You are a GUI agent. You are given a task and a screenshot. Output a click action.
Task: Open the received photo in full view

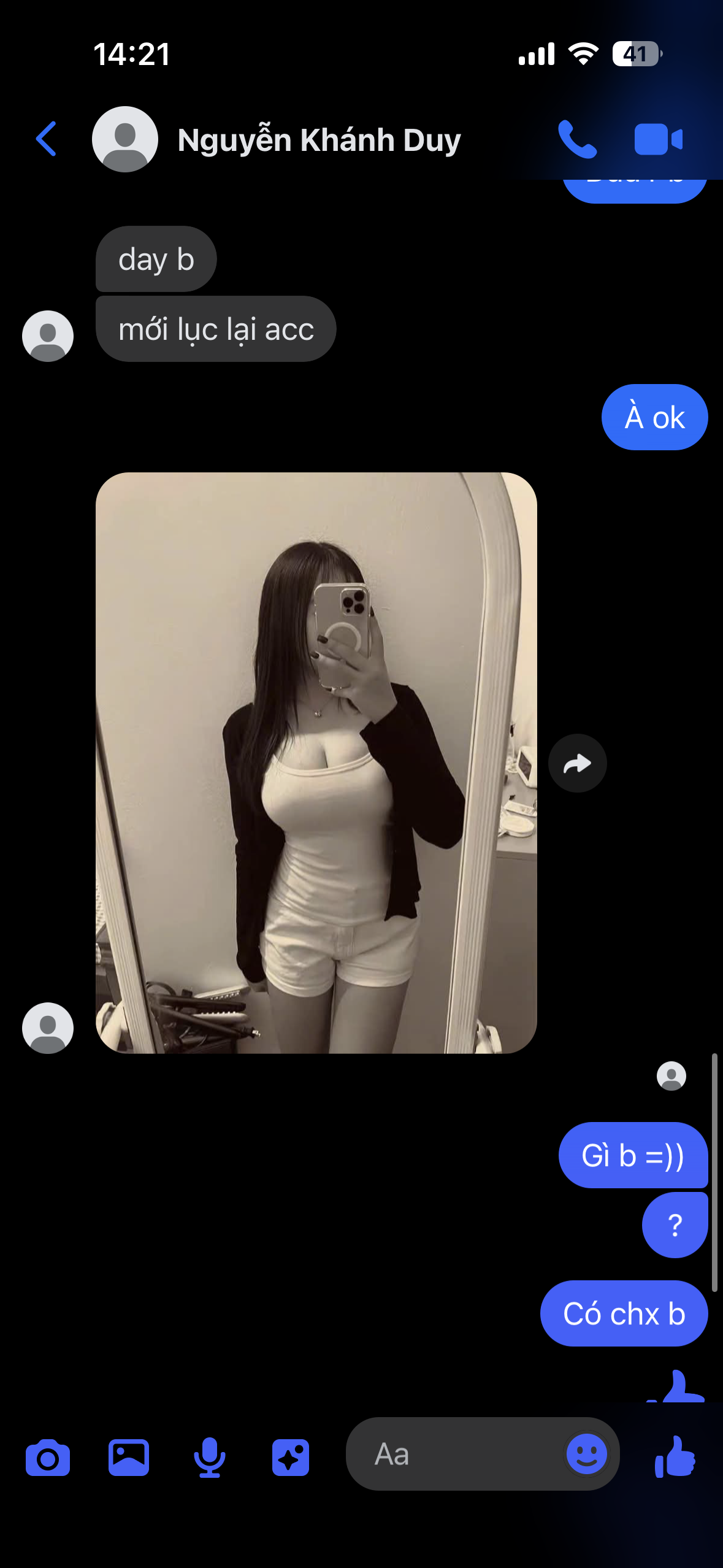[316, 762]
